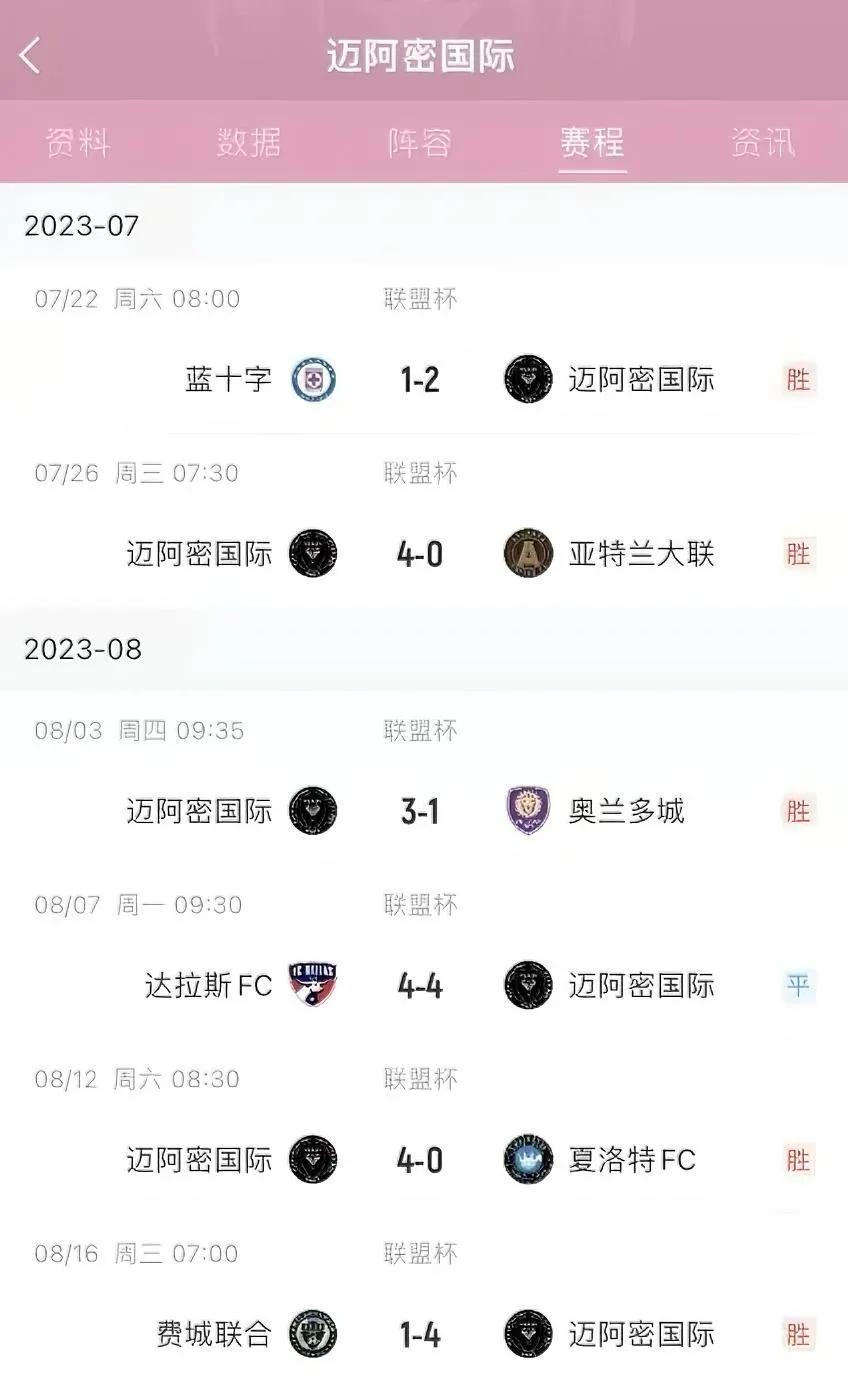Open the 蓝十字 1-2 迈阿密国际 match
Screen dimensions: 848x1400
424,347
